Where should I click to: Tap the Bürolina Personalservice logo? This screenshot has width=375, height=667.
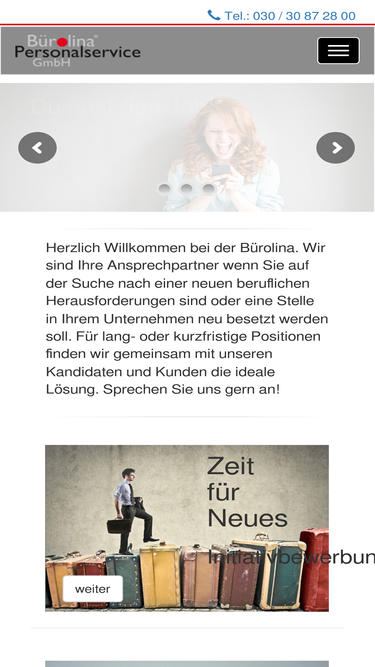[x=77, y=51]
